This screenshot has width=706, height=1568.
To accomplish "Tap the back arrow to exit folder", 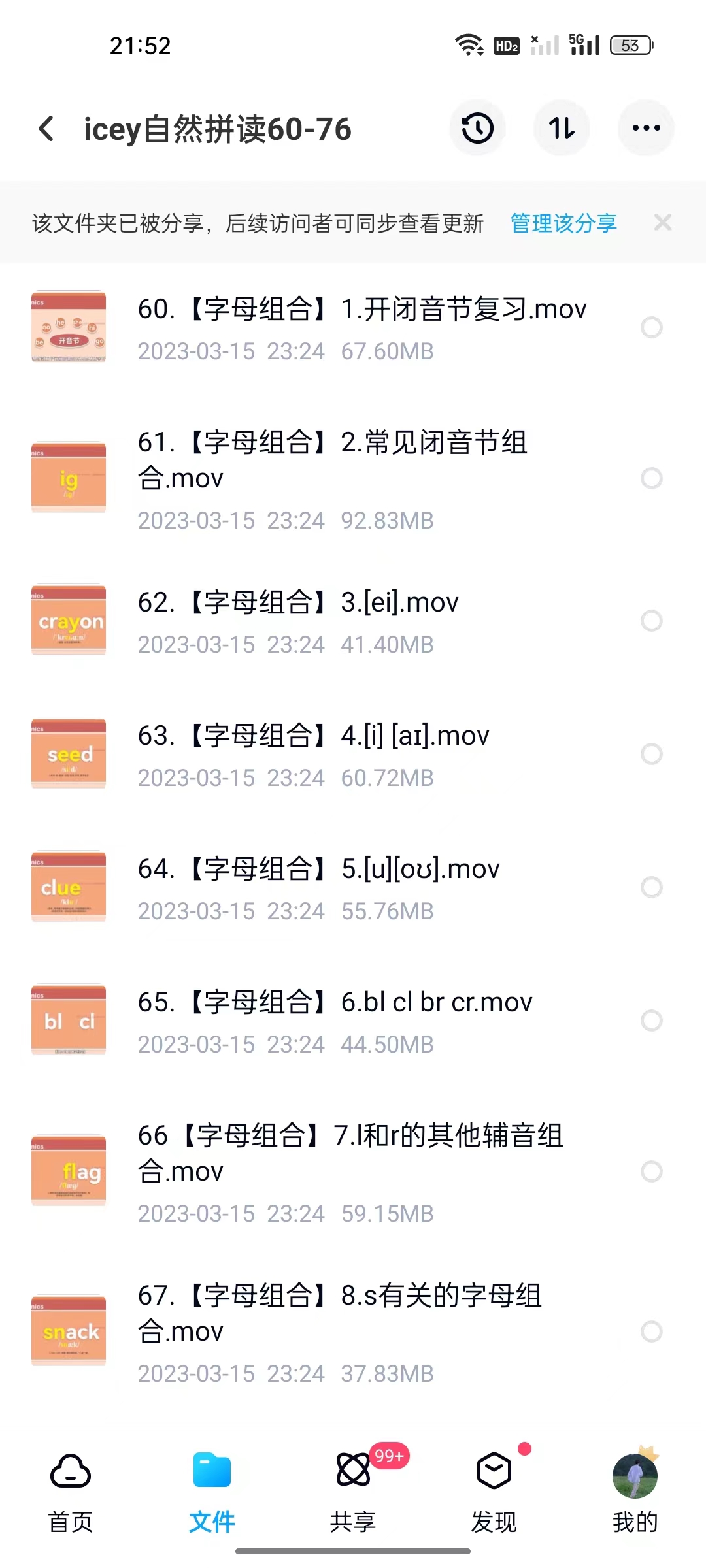I will click(x=46, y=128).
